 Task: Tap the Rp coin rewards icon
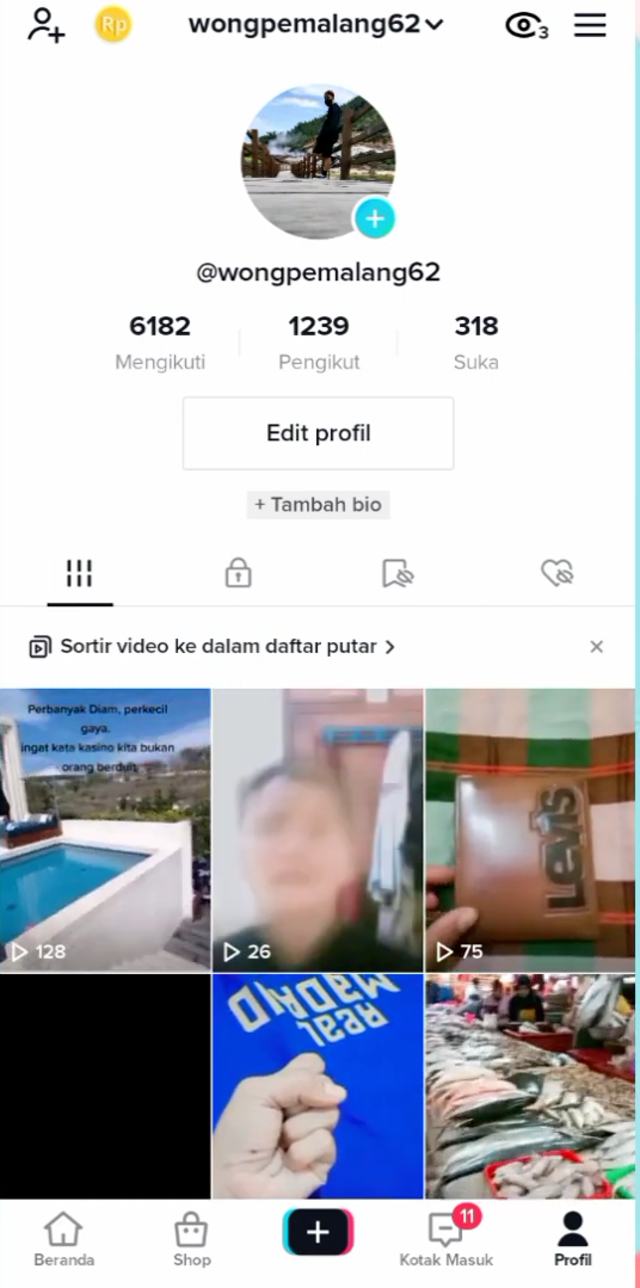tap(113, 25)
